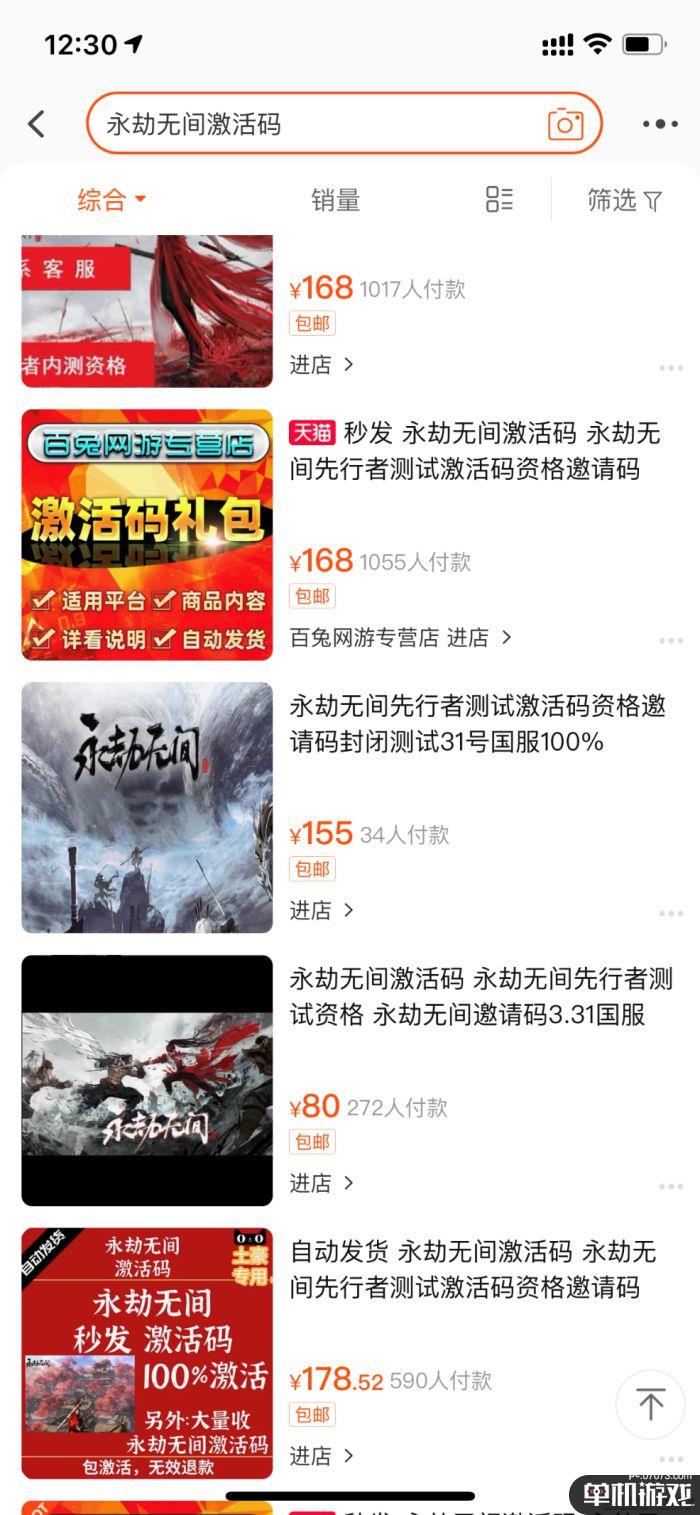Tap the back-to-top arrow button
This screenshot has width=700, height=1515.
point(650,1404)
